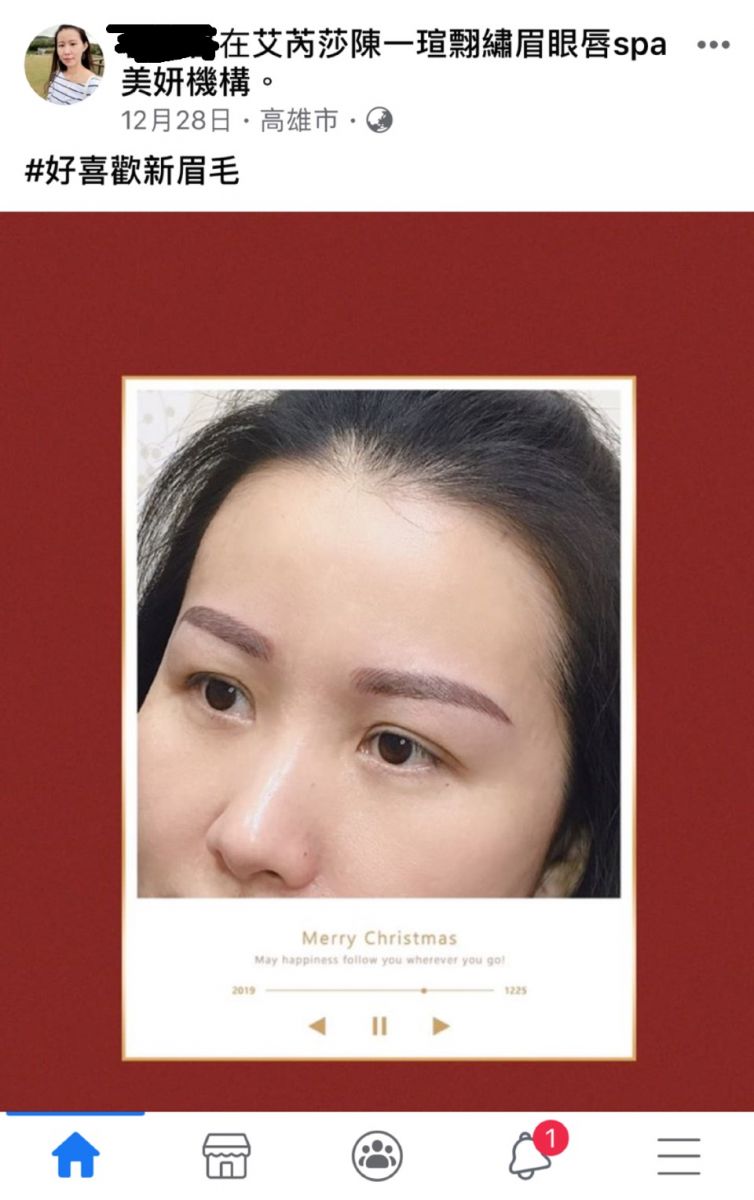This screenshot has width=754, height=1200.
Task: Switch to the Marketplace tab
Action: (x=226, y=1156)
